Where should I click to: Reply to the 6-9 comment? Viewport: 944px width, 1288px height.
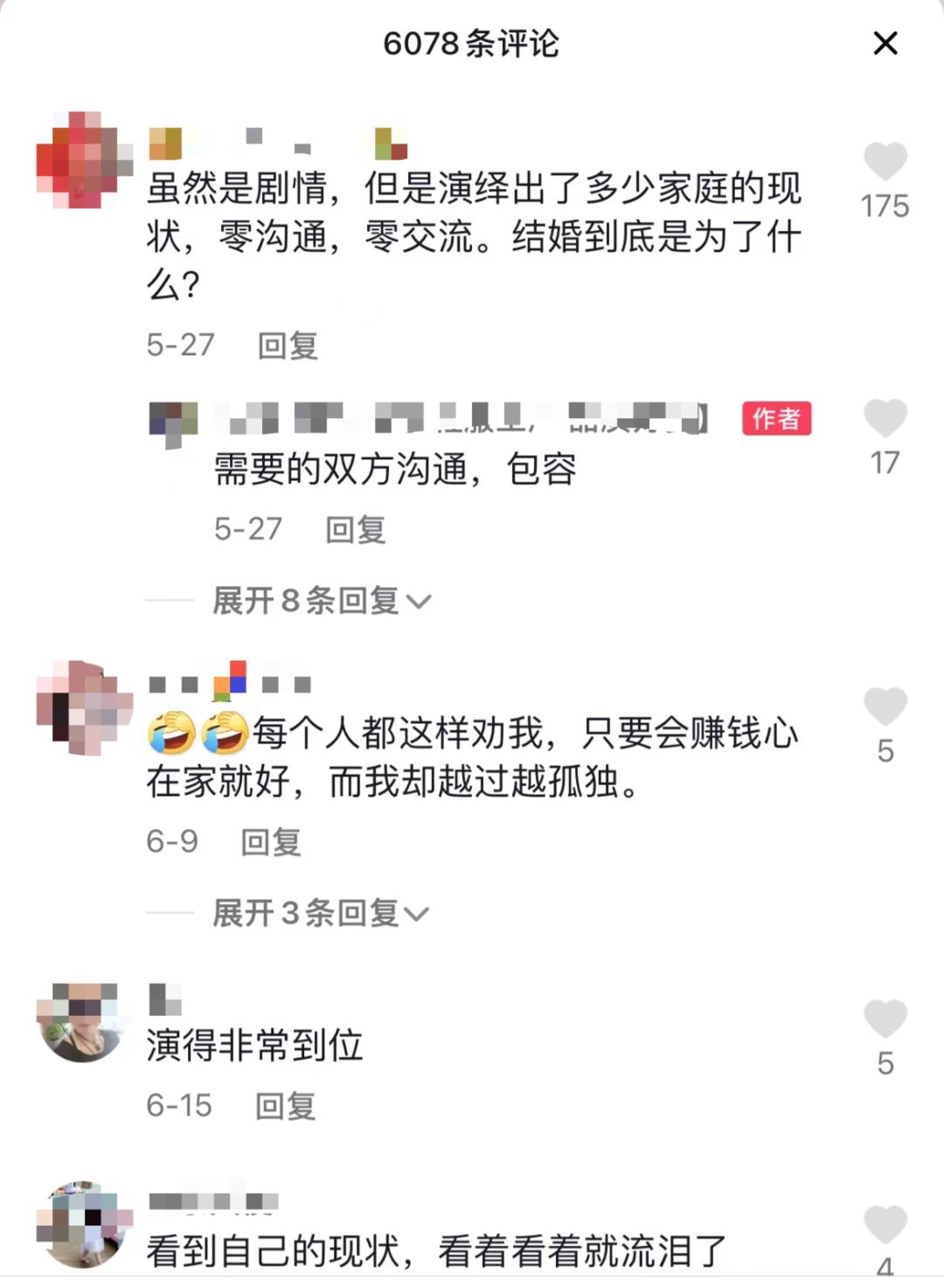click(x=270, y=843)
